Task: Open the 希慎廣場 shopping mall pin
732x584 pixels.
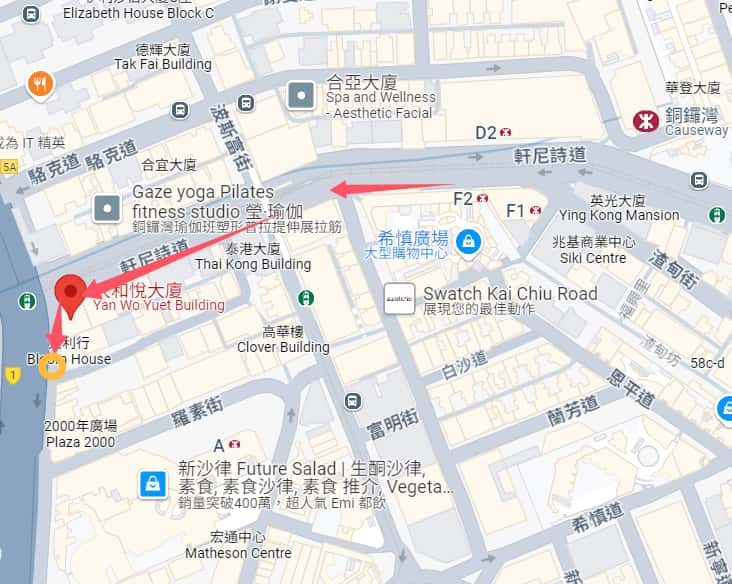Action: pyautogui.click(x=467, y=241)
